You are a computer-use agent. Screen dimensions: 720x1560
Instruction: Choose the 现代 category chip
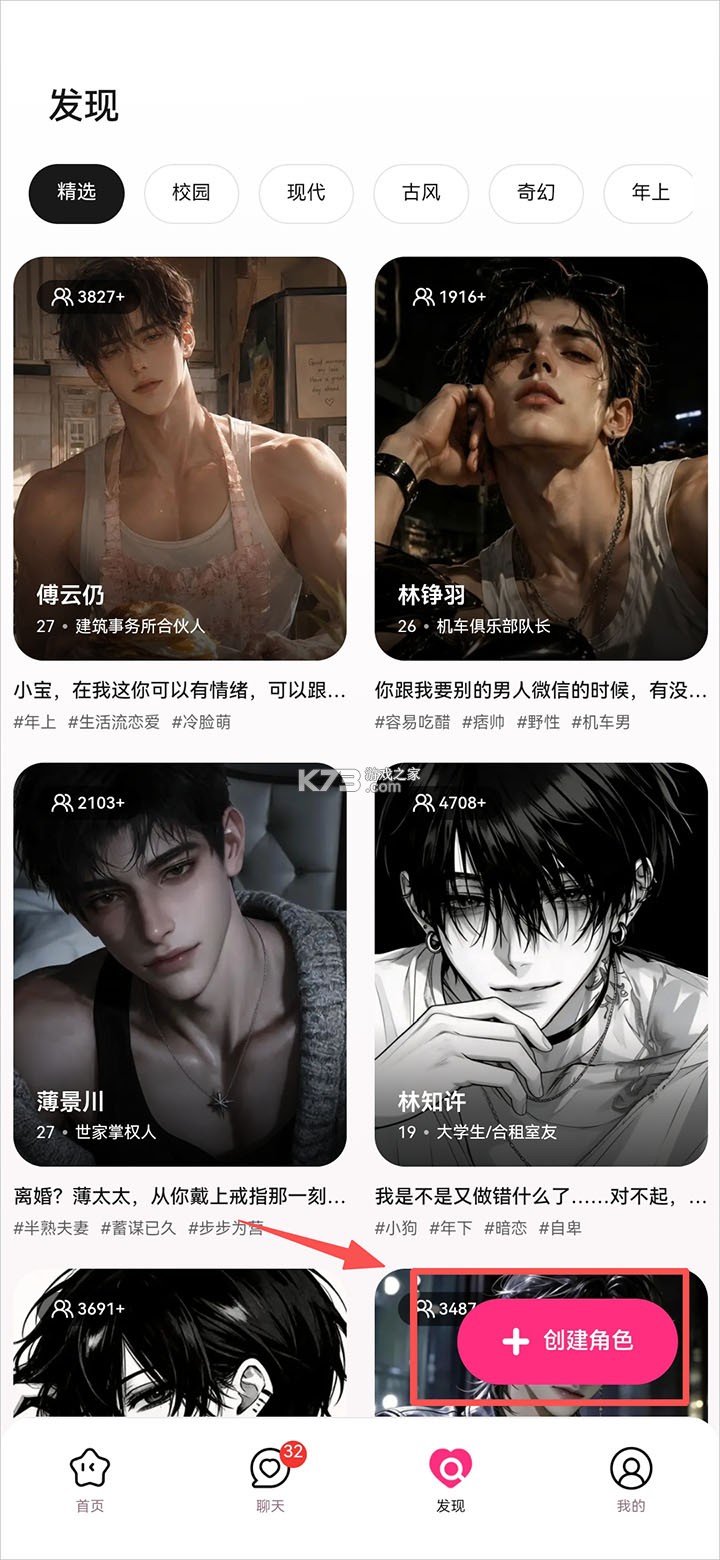(306, 193)
